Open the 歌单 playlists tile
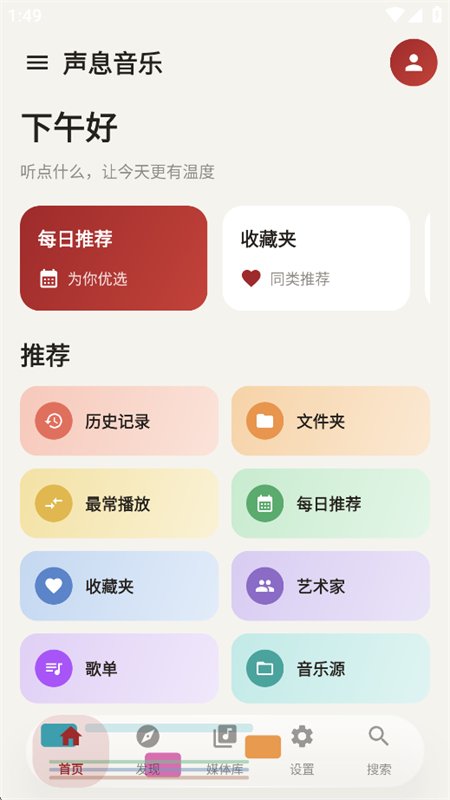 coord(119,668)
